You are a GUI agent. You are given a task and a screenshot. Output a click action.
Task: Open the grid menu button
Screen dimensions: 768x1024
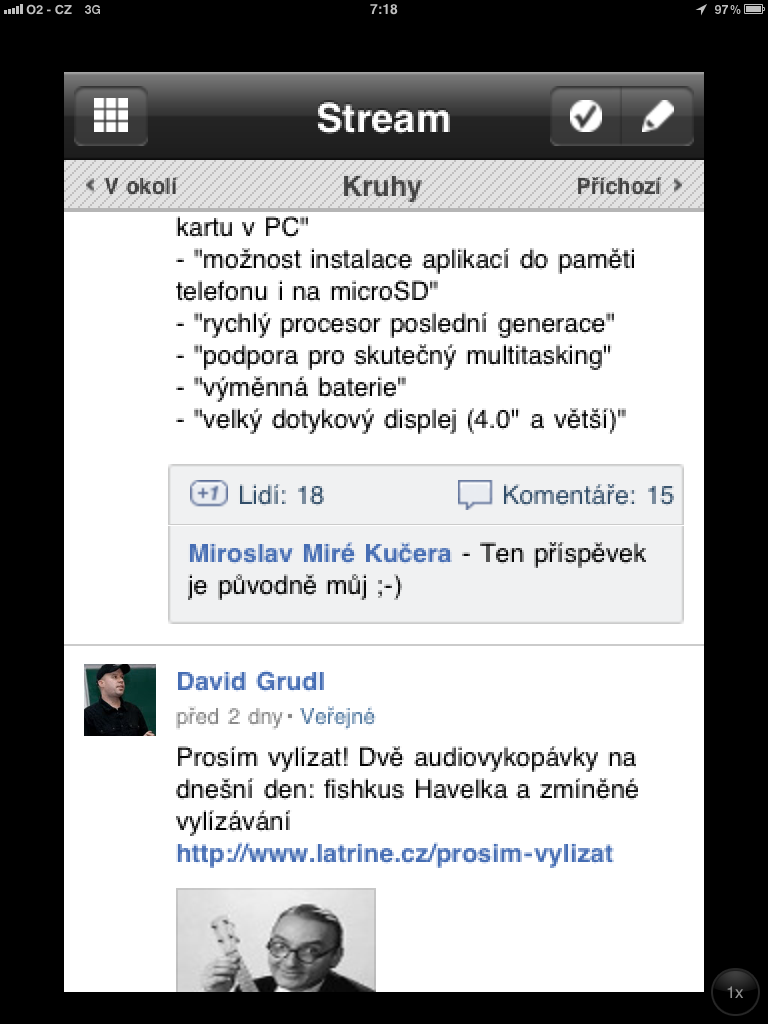coord(111,117)
